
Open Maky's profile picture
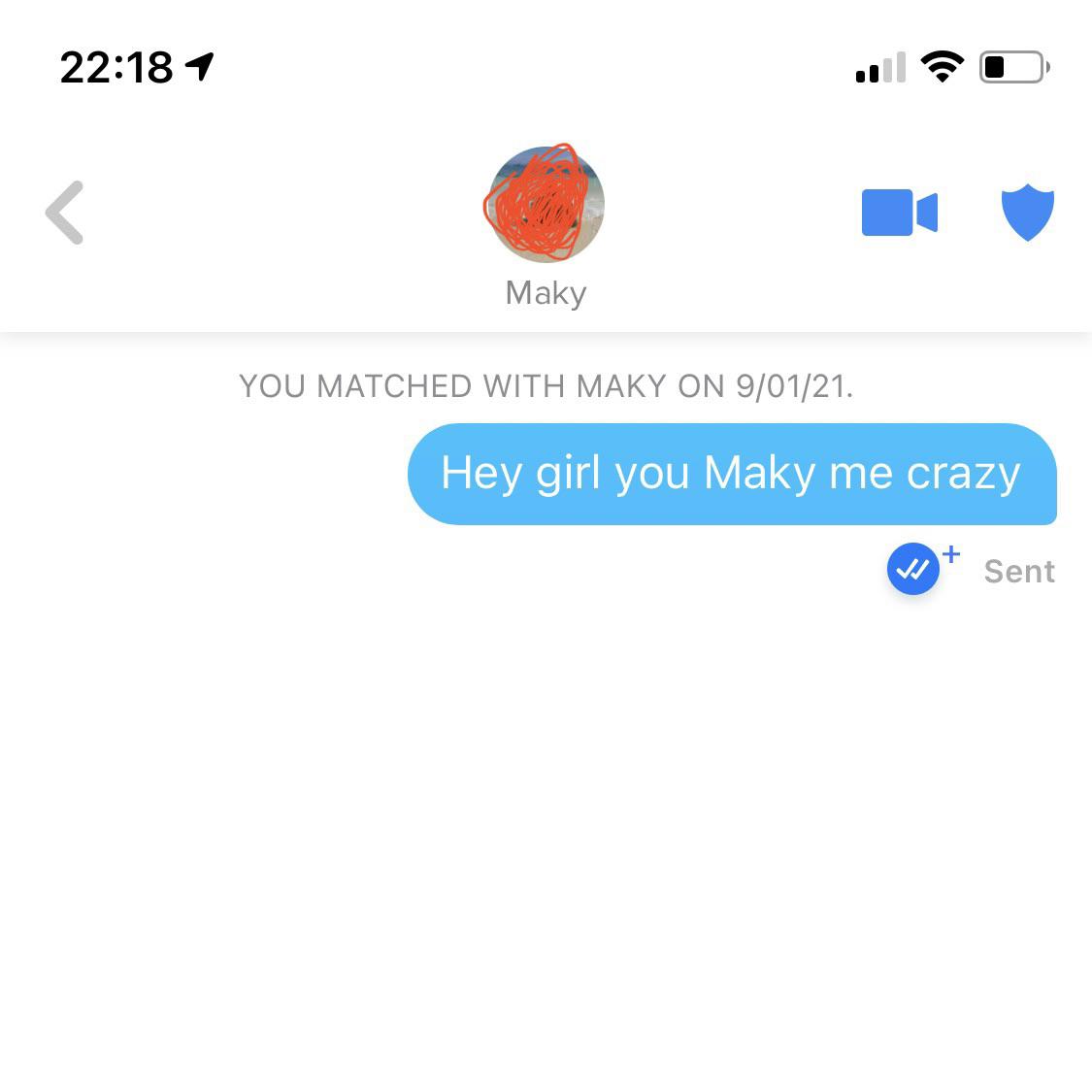(x=545, y=204)
